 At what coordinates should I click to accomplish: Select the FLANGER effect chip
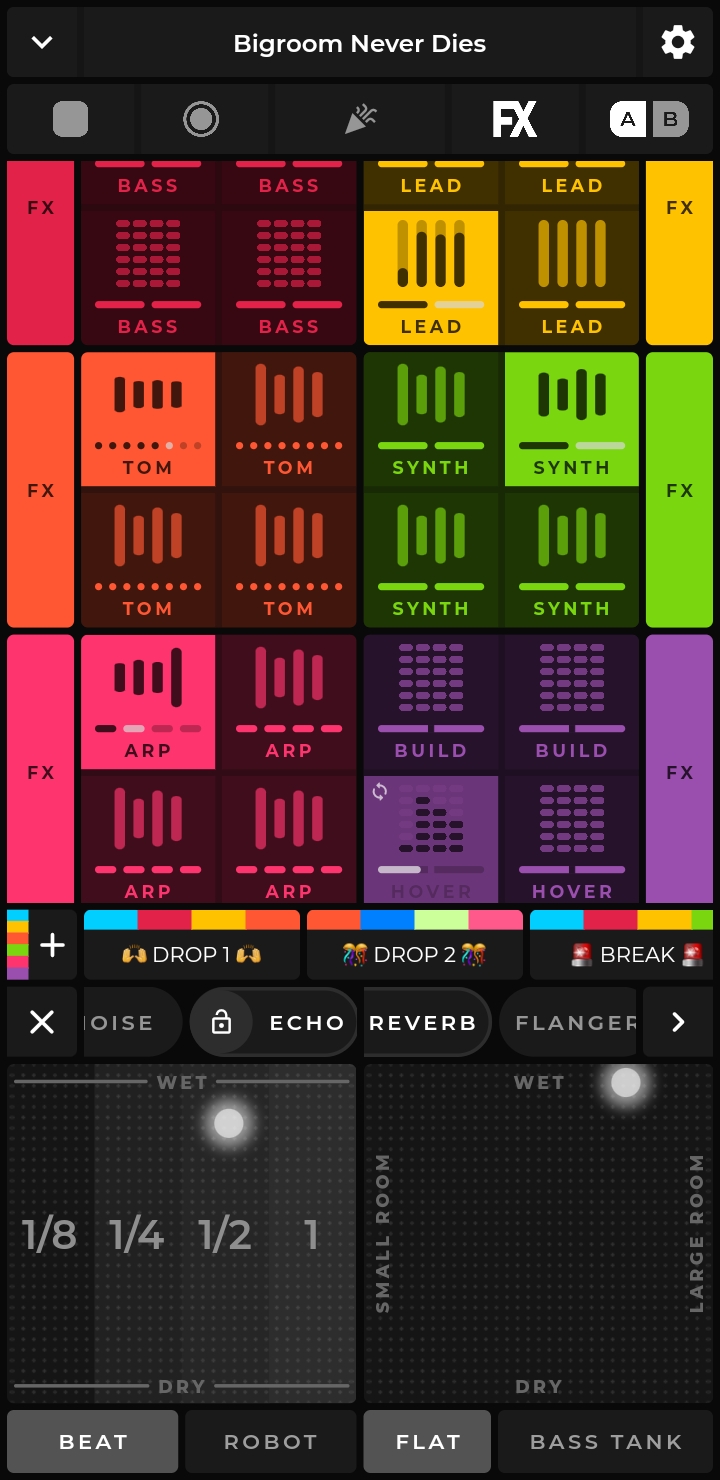tap(571, 1022)
